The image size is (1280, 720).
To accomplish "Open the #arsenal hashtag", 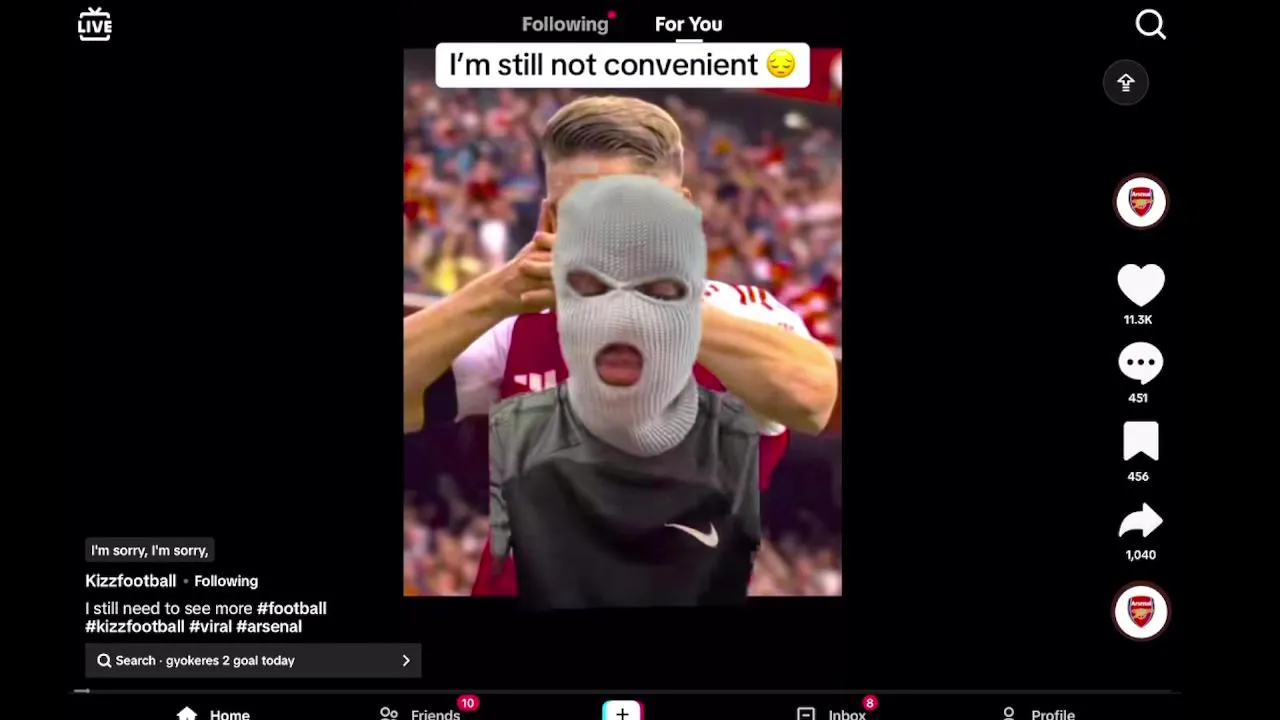I will [x=268, y=627].
